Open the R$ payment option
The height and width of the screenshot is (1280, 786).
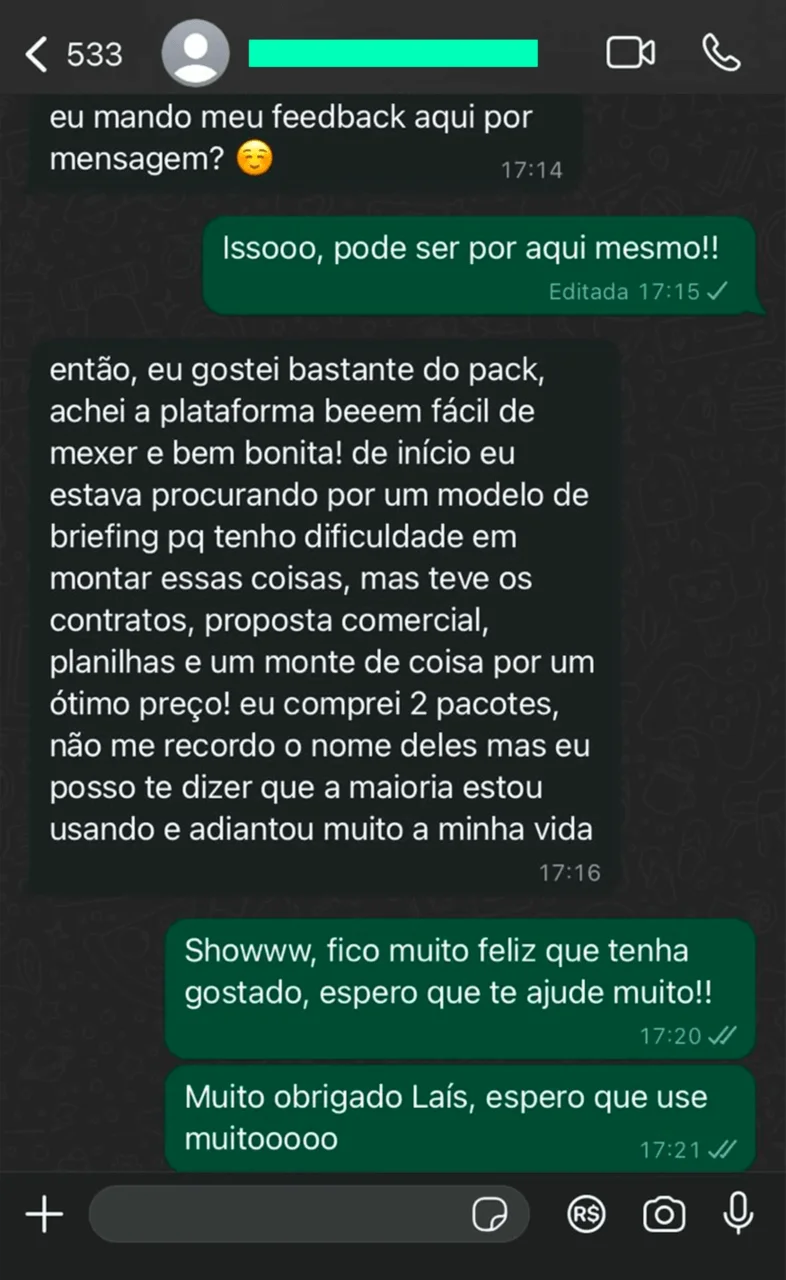point(587,1215)
